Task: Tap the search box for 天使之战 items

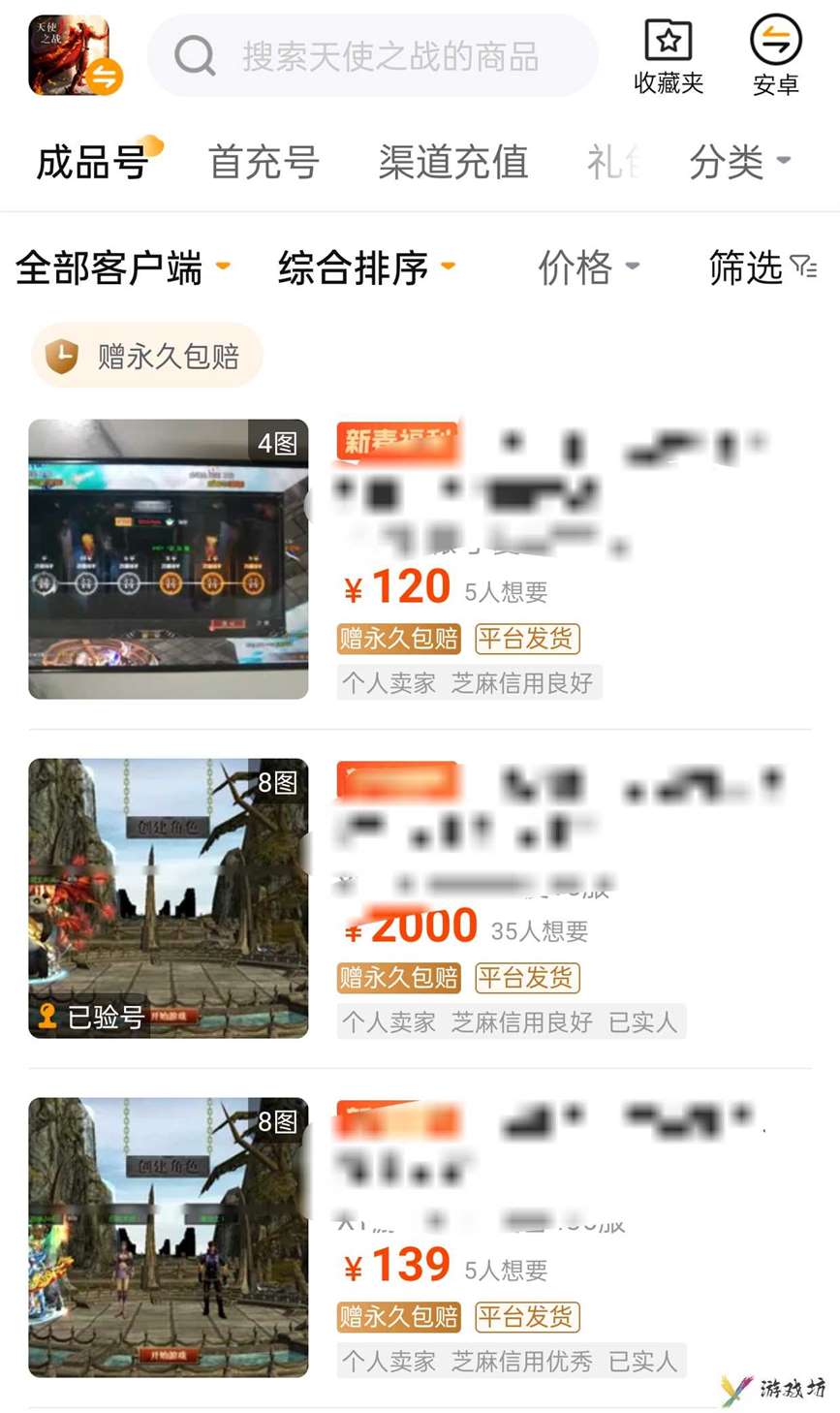Action: tap(373, 56)
